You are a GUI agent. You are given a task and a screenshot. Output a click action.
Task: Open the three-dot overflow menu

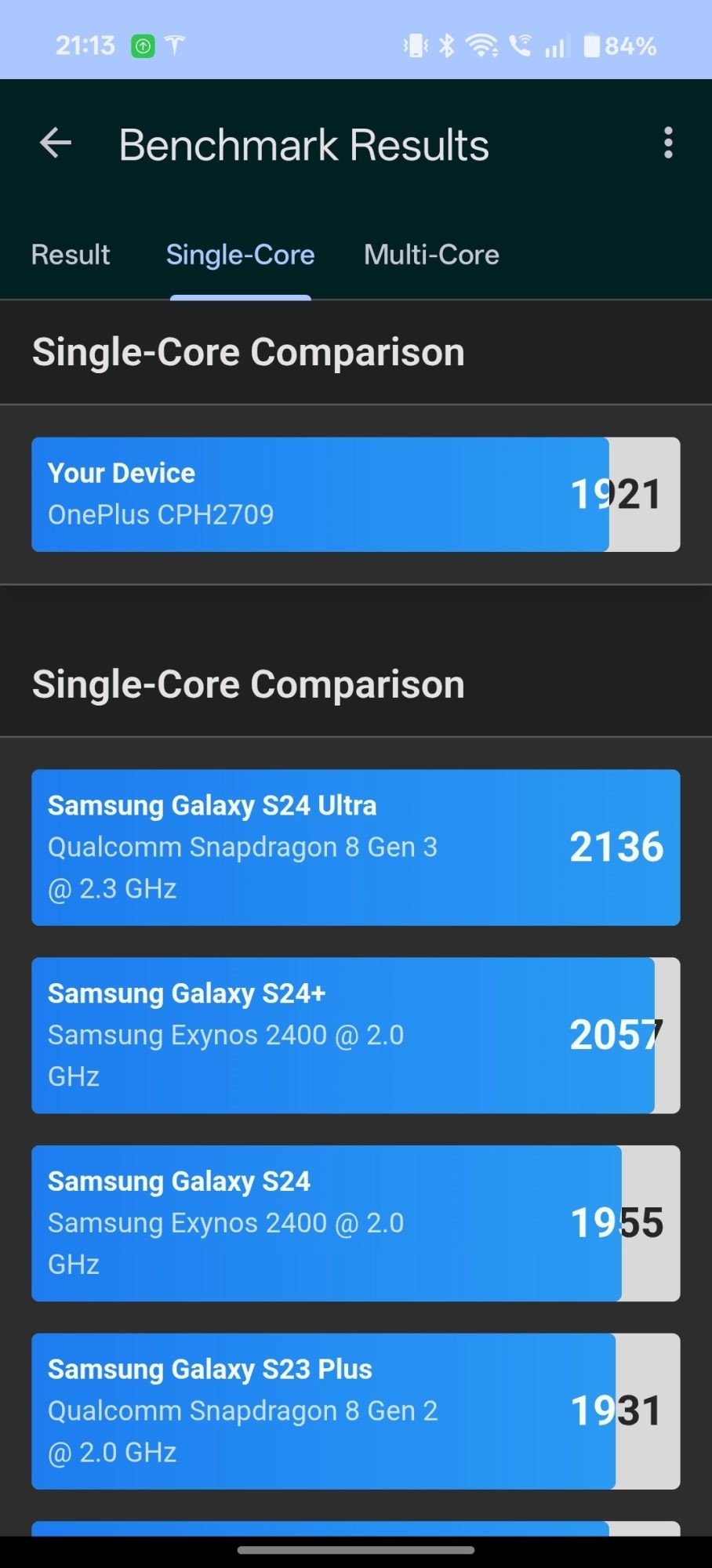[x=668, y=143]
